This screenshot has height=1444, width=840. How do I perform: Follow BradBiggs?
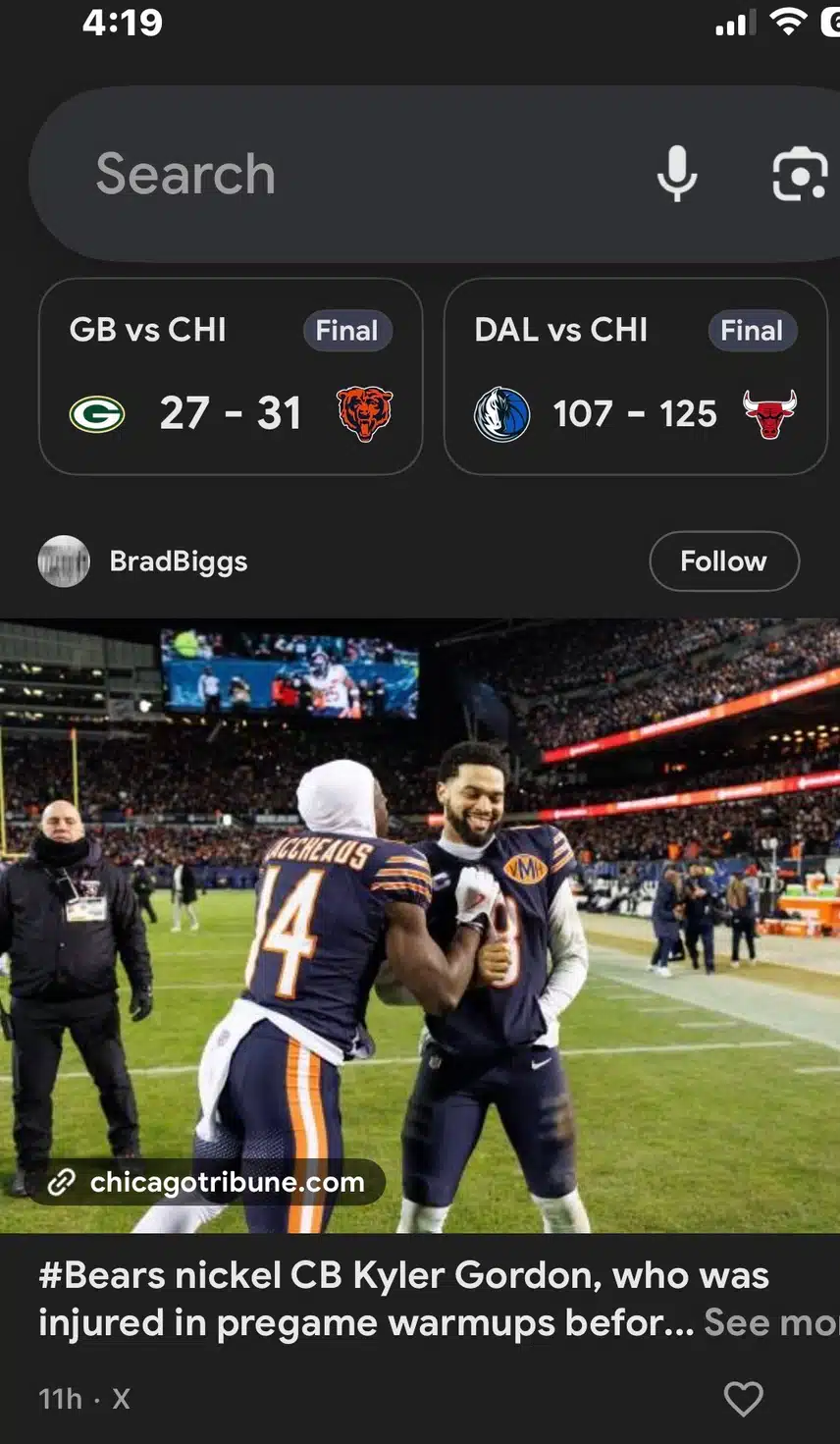pos(723,562)
